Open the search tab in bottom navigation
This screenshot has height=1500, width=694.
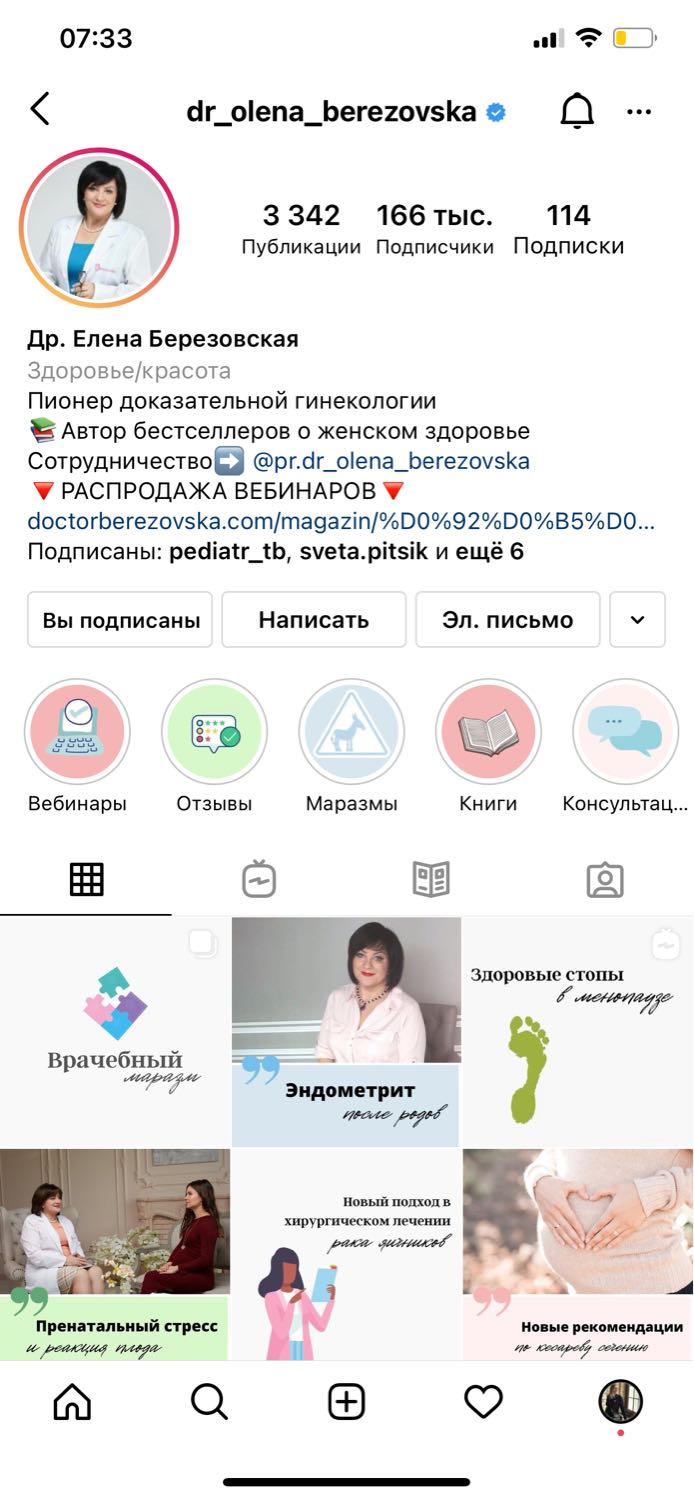209,1403
